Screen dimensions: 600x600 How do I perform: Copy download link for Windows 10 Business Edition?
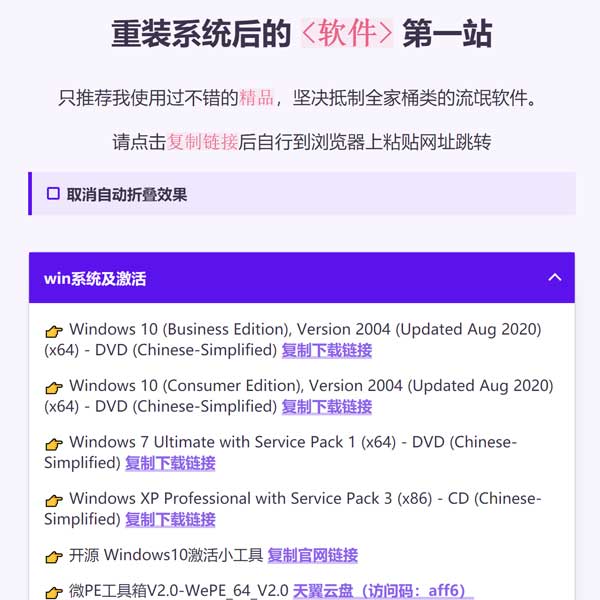[326, 350]
